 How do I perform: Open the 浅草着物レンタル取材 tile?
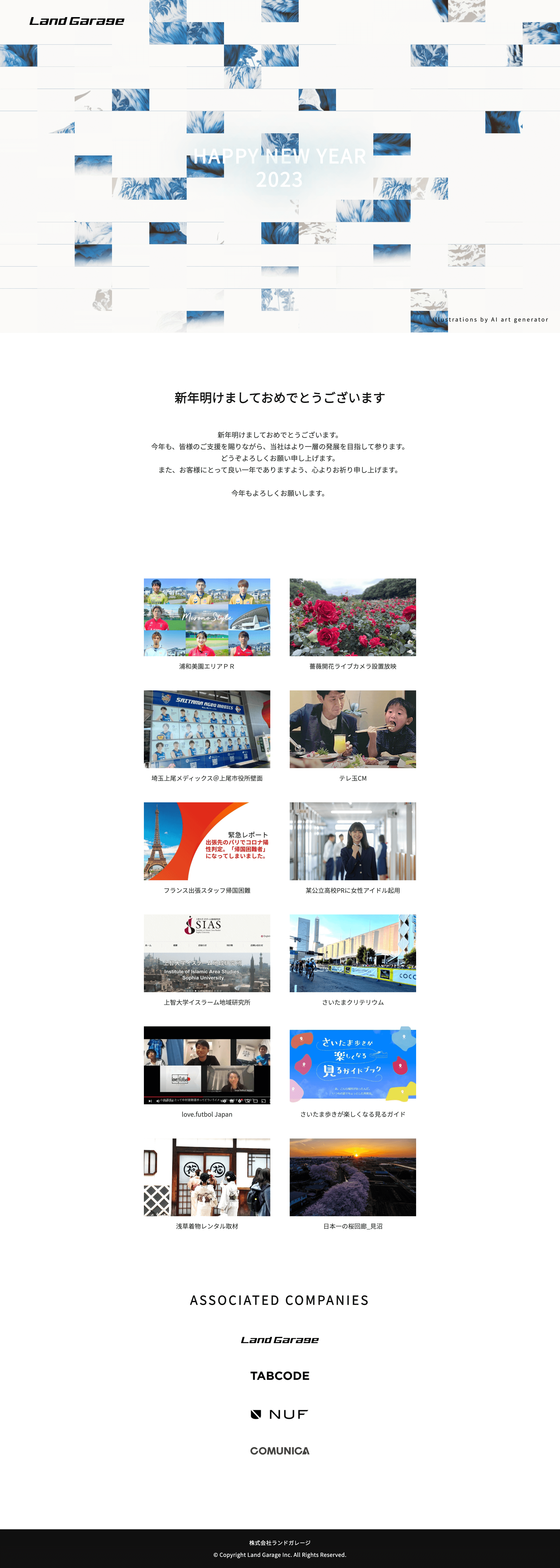(x=207, y=1177)
